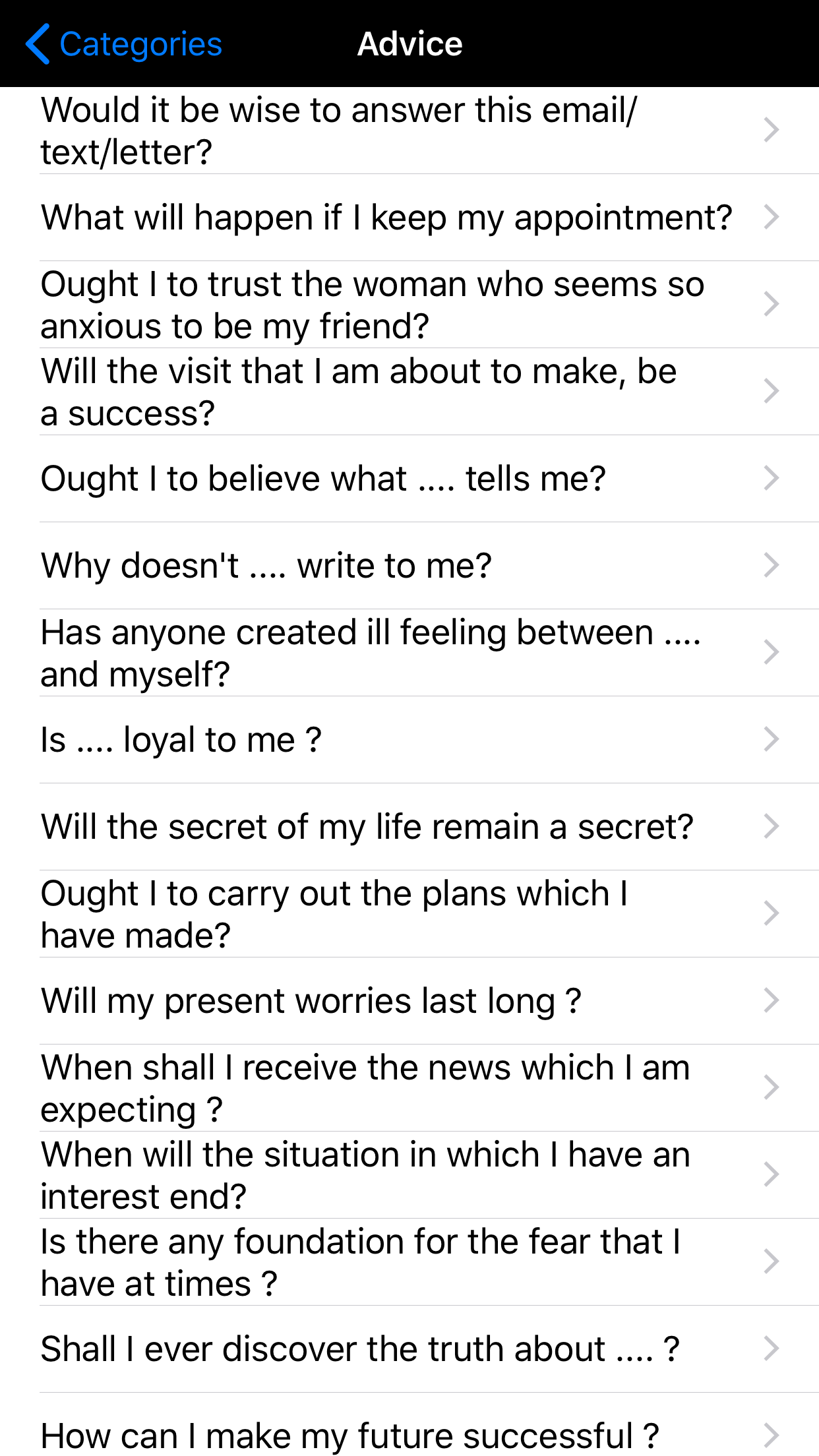Select 'When will the situation in which I have an interest end?'
The width and height of the screenshot is (819, 1456).
365,1174
